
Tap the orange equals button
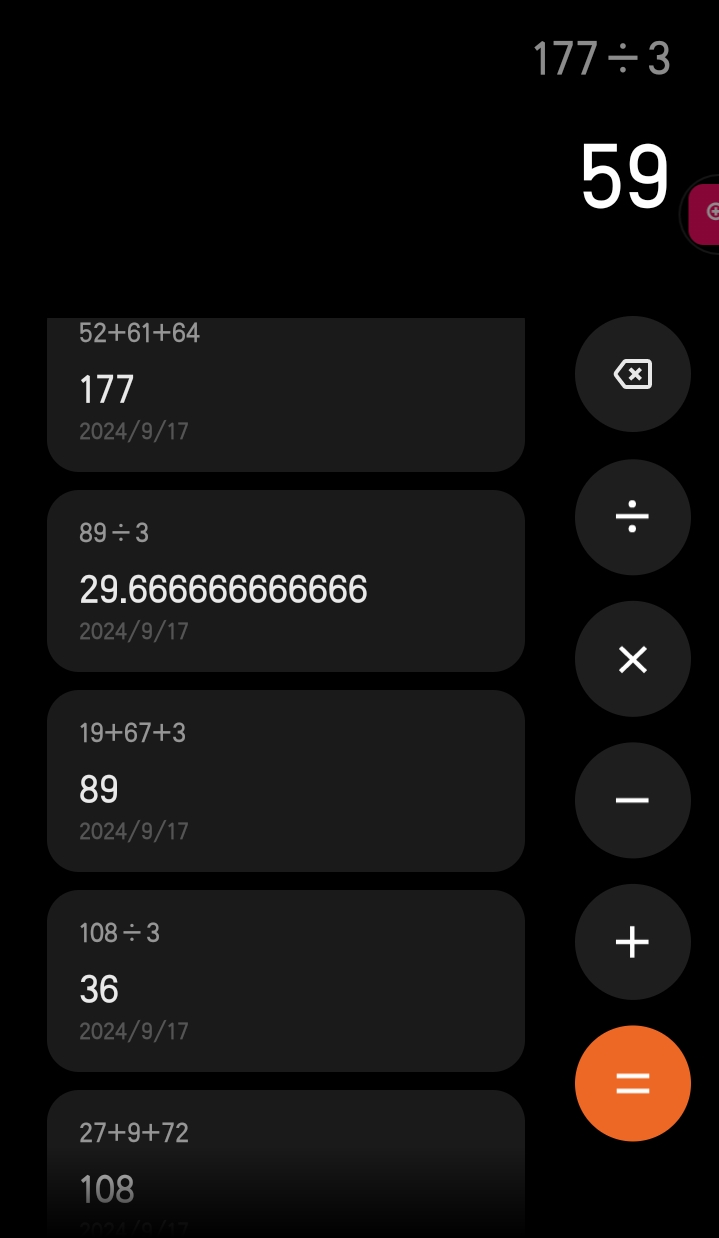(632, 1084)
